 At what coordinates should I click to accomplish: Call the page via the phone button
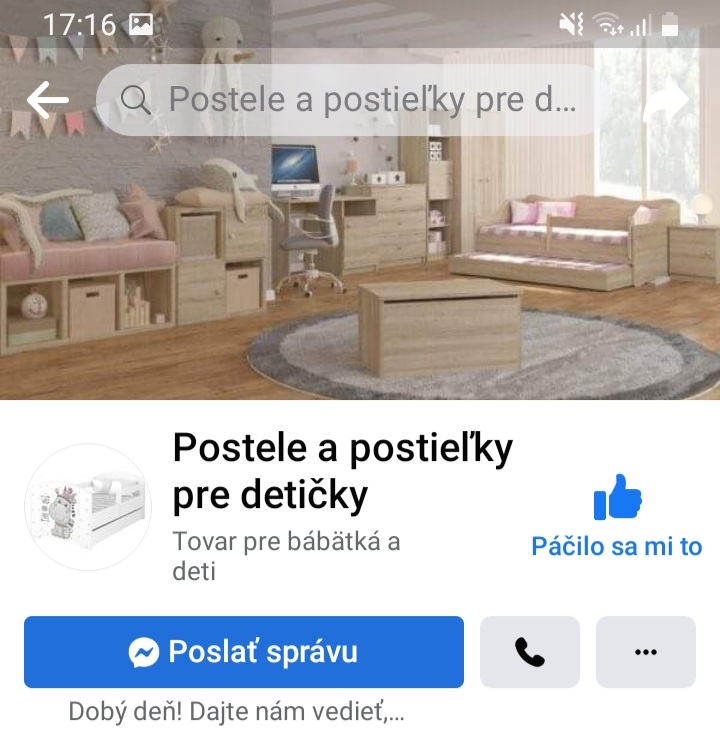coord(530,652)
